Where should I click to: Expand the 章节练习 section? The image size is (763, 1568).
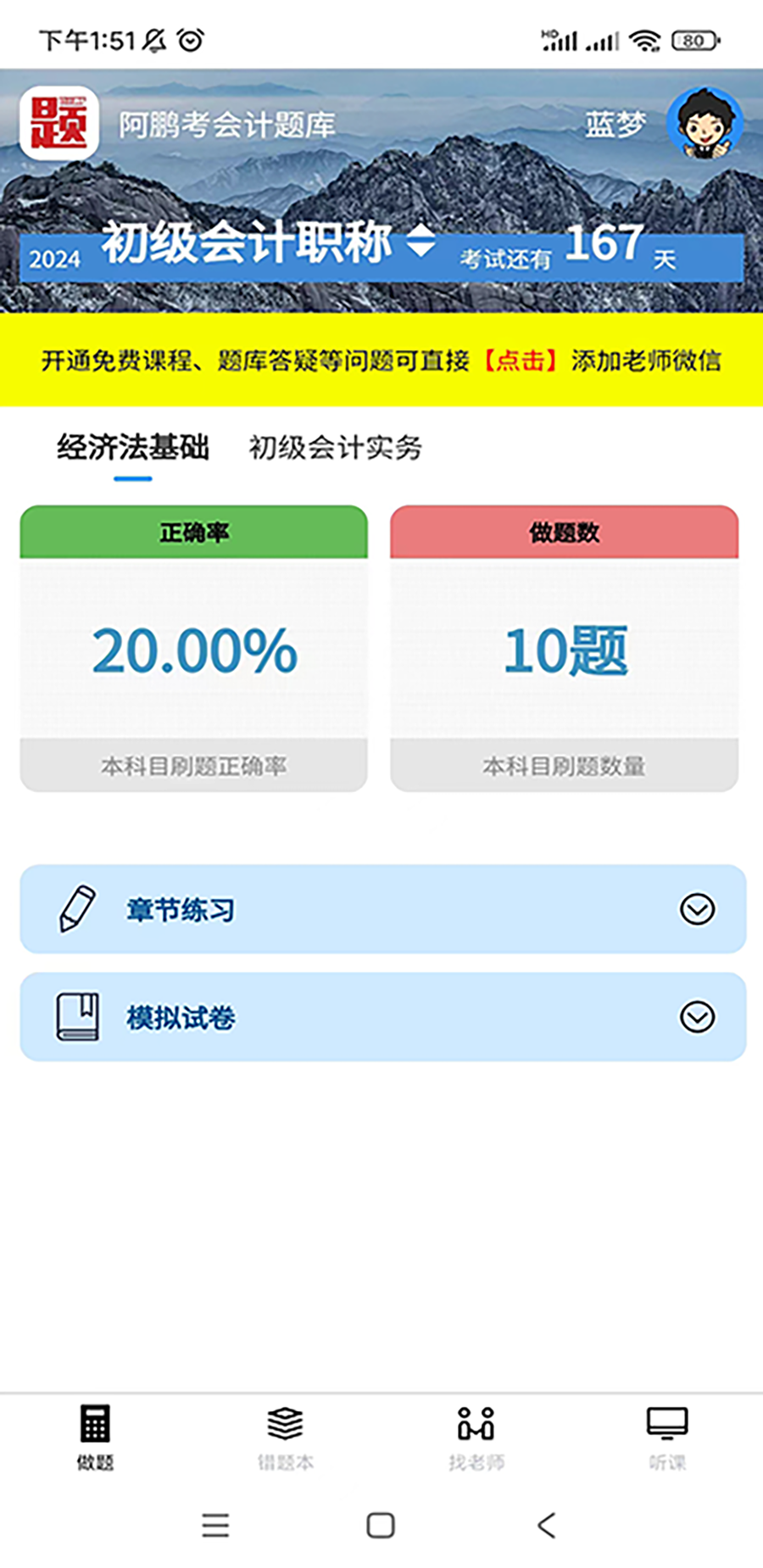(x=383, y=909)
